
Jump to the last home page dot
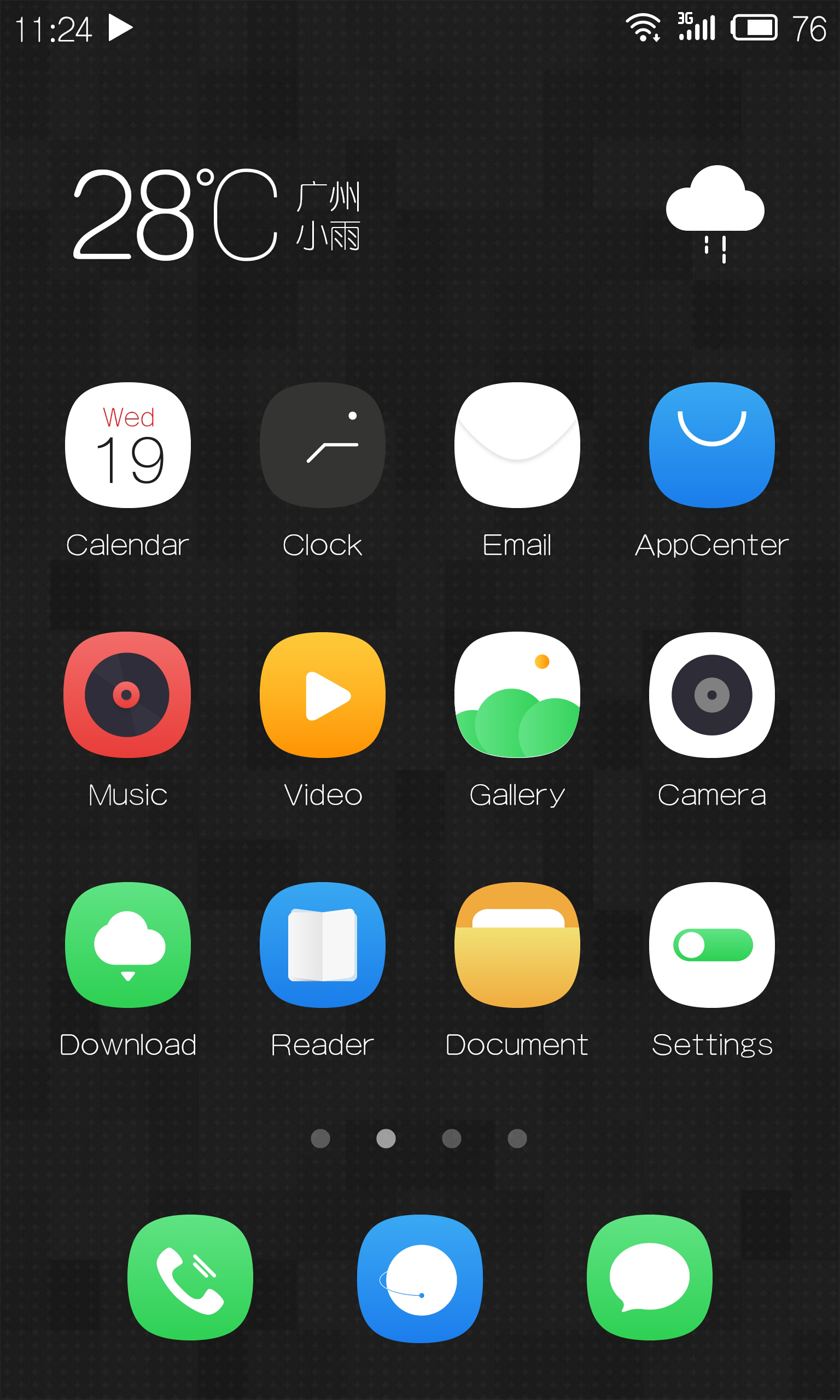[517, 1139]
